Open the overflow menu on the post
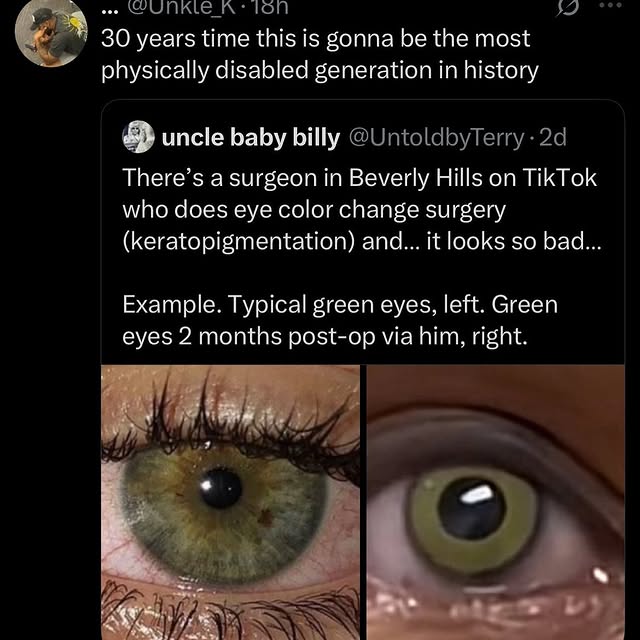 pos(609,6)
